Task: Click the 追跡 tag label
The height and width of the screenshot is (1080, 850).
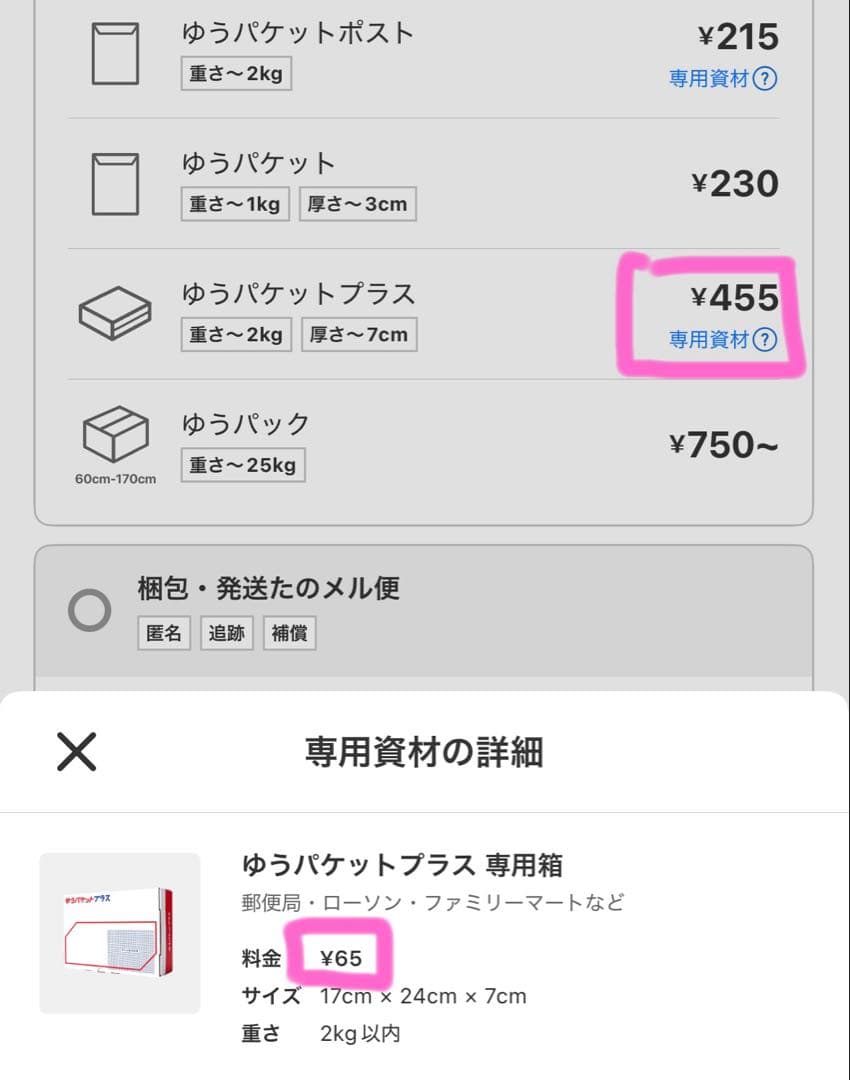Action: click(226, 633)
